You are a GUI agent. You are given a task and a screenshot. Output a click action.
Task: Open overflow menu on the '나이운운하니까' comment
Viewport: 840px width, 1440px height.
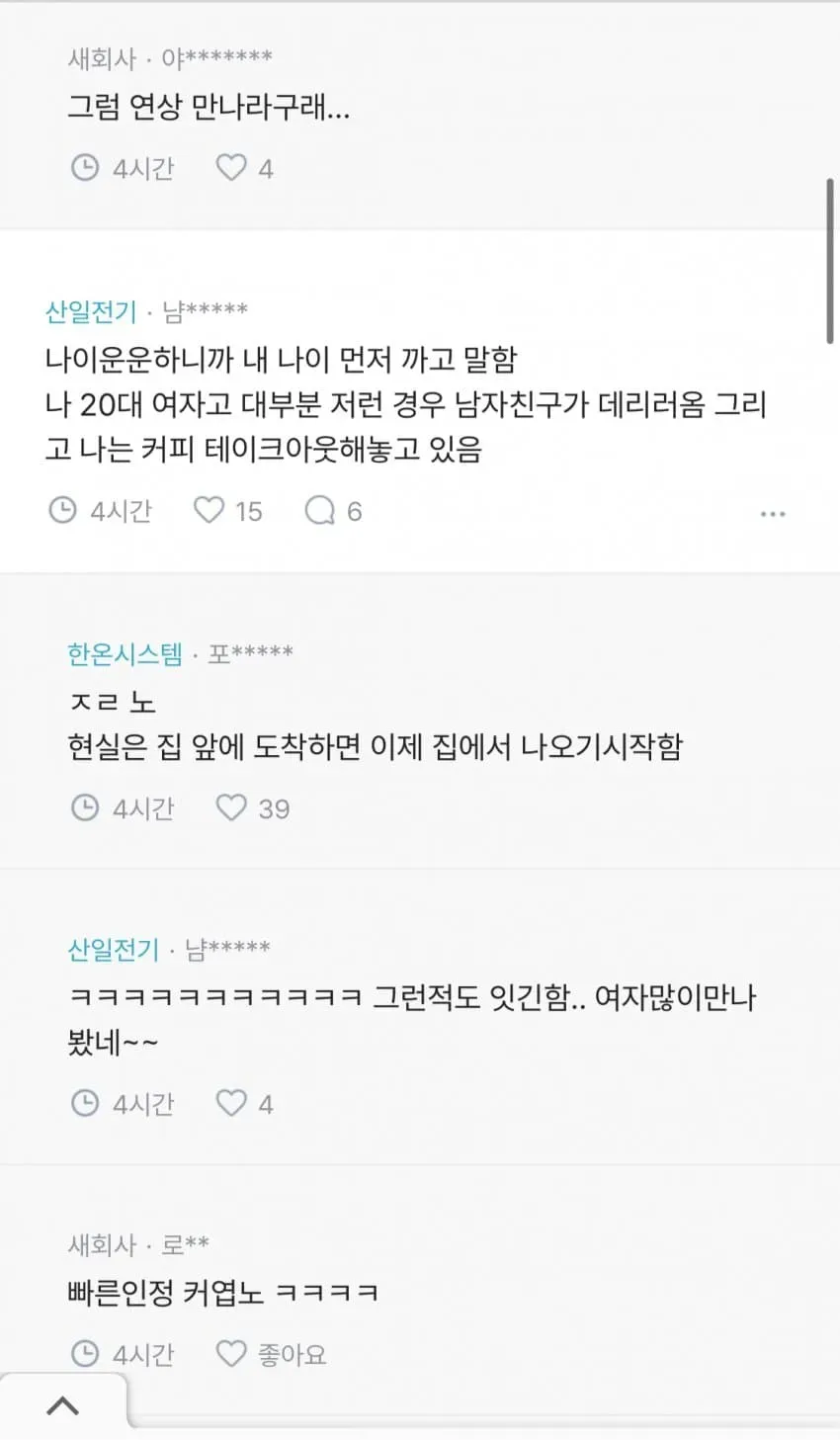(773, 514)
